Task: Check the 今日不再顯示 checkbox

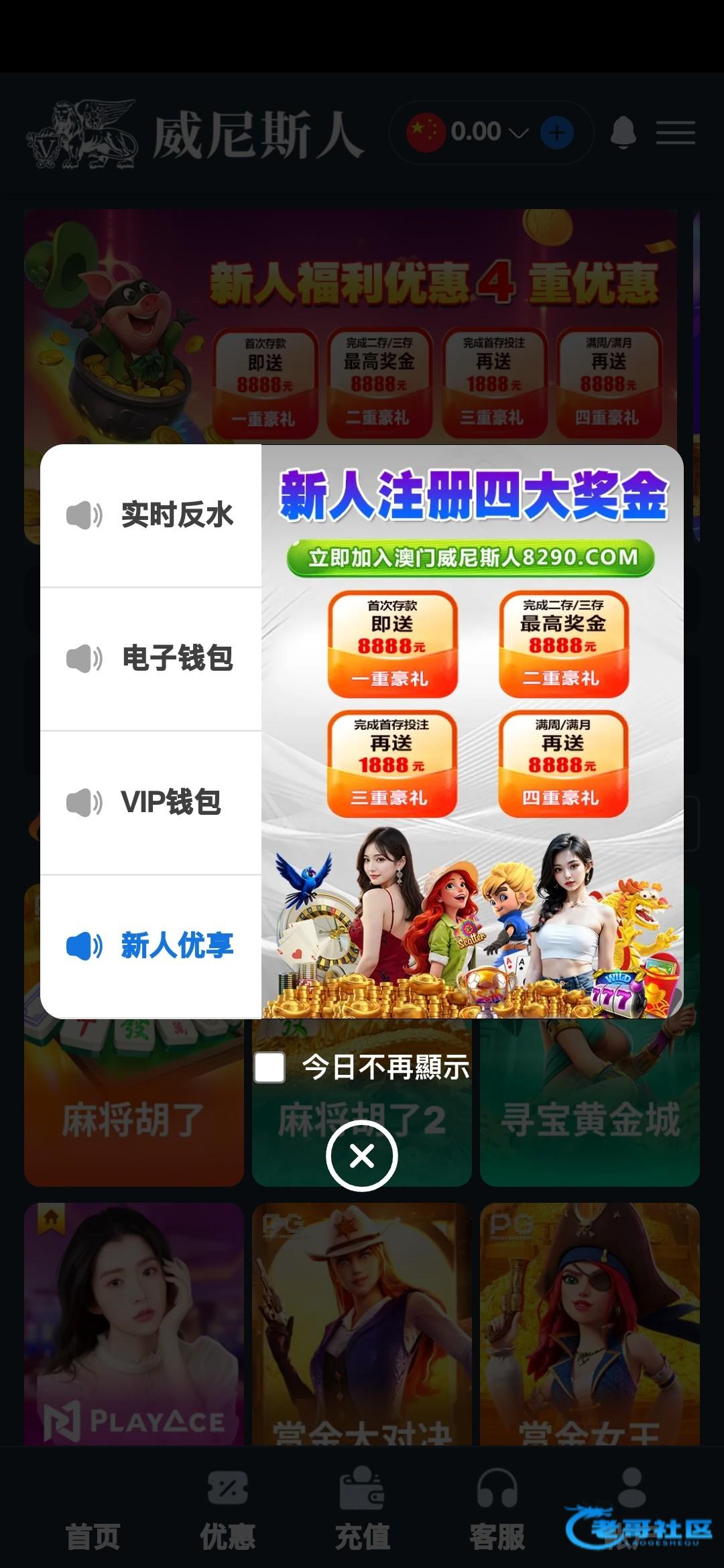Action: pos(269,1067)
